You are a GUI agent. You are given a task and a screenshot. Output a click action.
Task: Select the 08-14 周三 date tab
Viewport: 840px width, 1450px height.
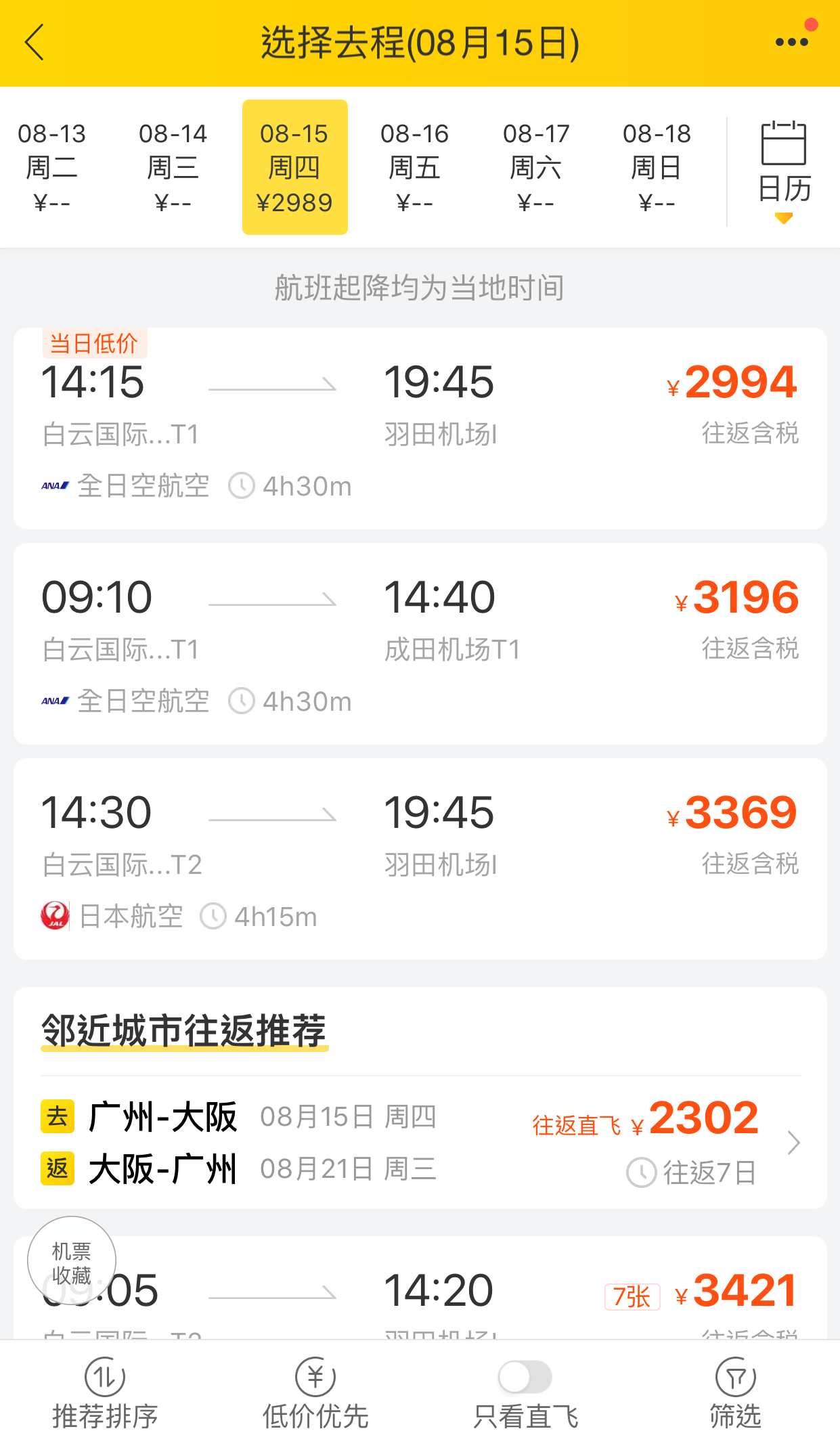[173, 167]
